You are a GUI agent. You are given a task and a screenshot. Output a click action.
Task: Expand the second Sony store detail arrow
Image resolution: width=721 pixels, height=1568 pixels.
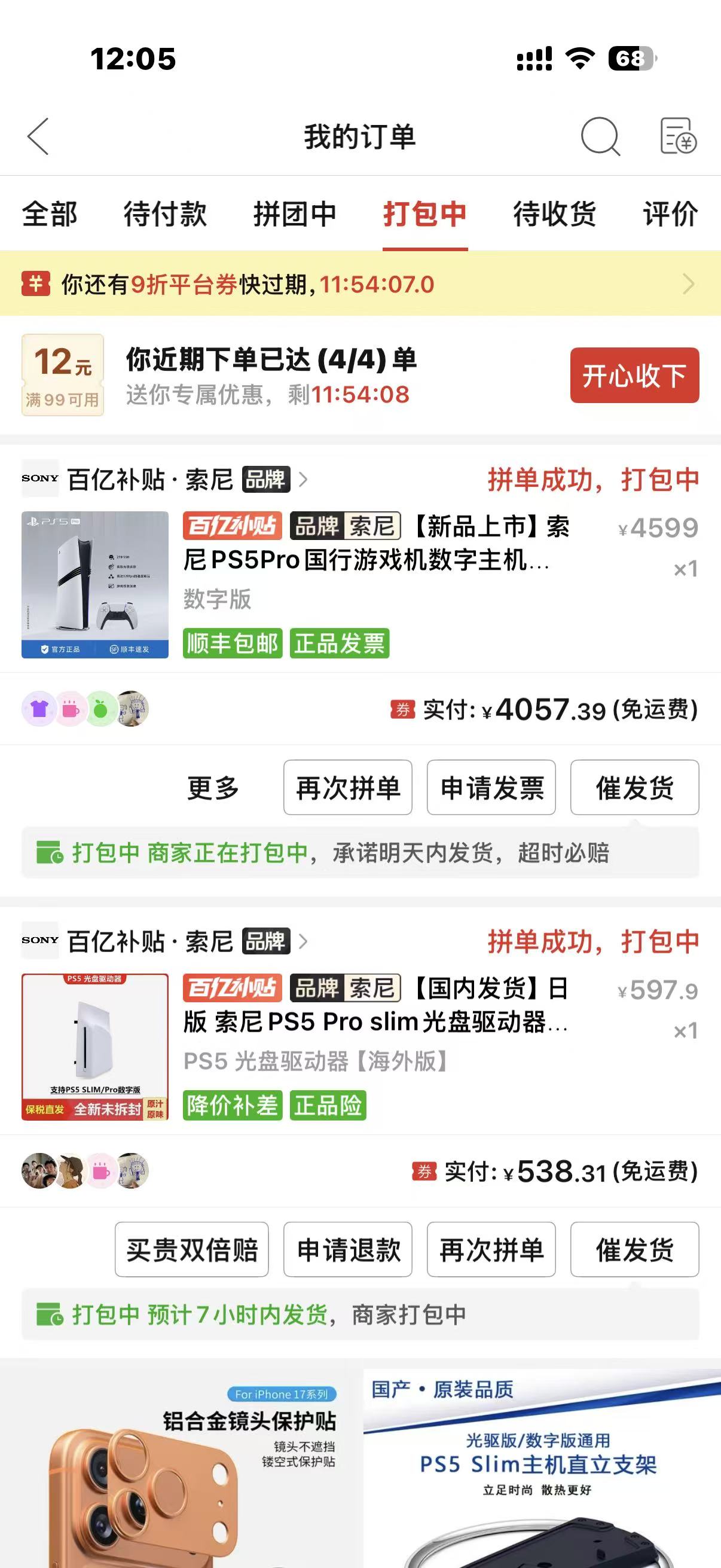(304, 941)
